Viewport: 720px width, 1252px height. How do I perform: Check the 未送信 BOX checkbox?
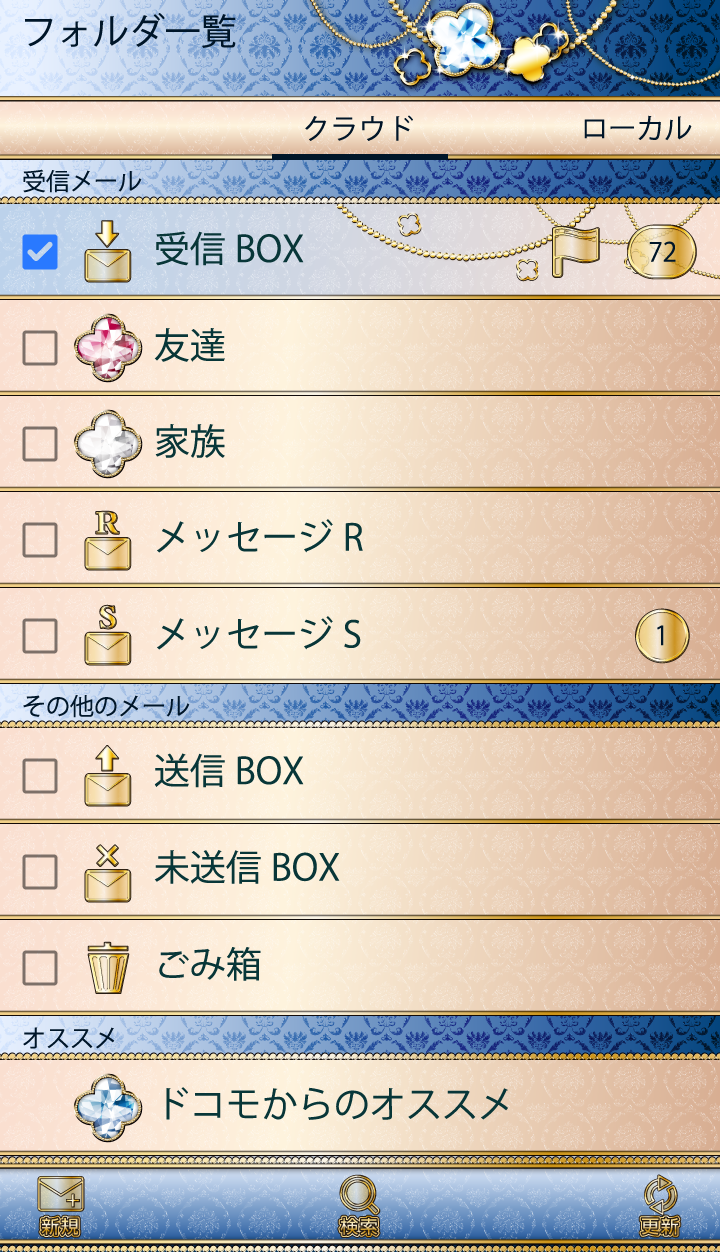pyautogui.click(x=40, y=872)
